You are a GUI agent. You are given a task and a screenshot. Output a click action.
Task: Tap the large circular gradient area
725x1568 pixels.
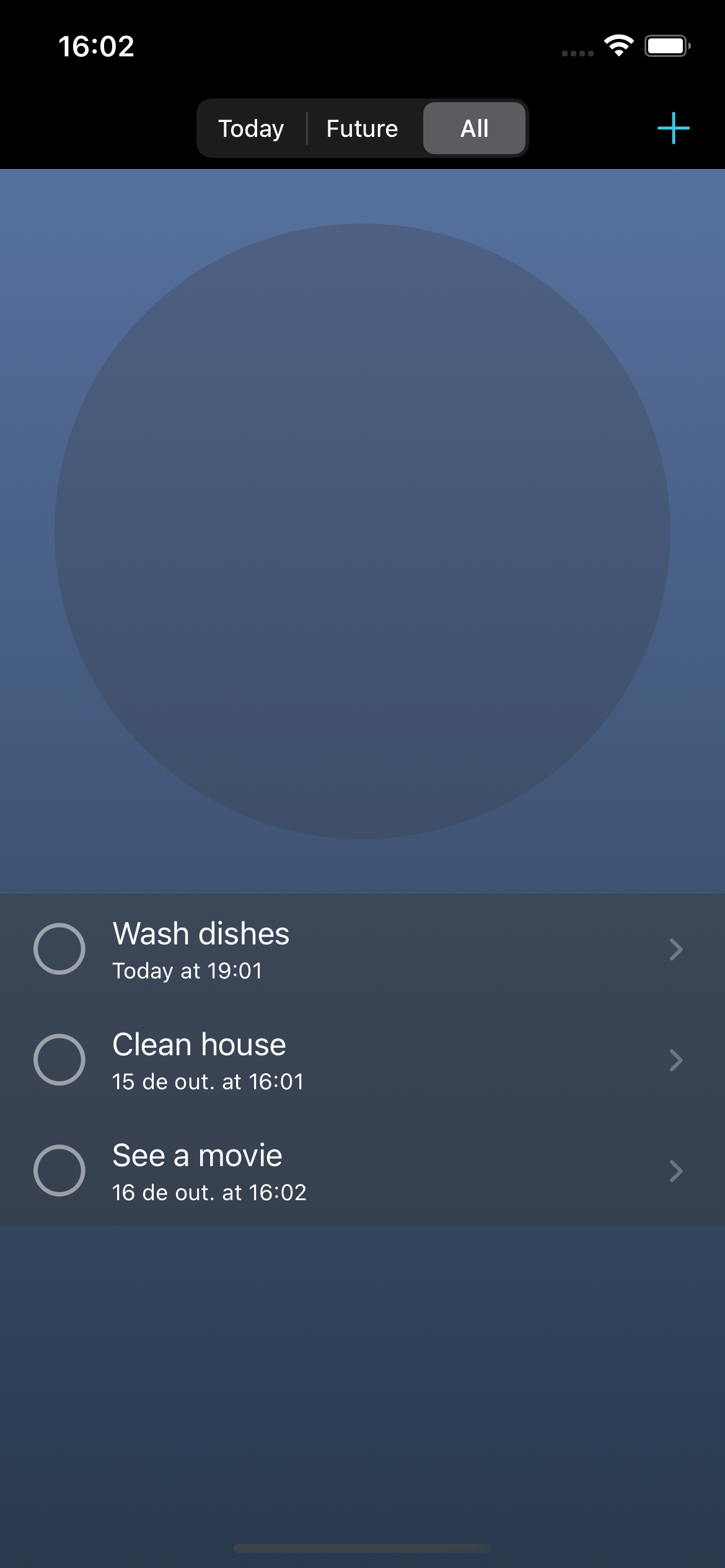coord(362,533)
